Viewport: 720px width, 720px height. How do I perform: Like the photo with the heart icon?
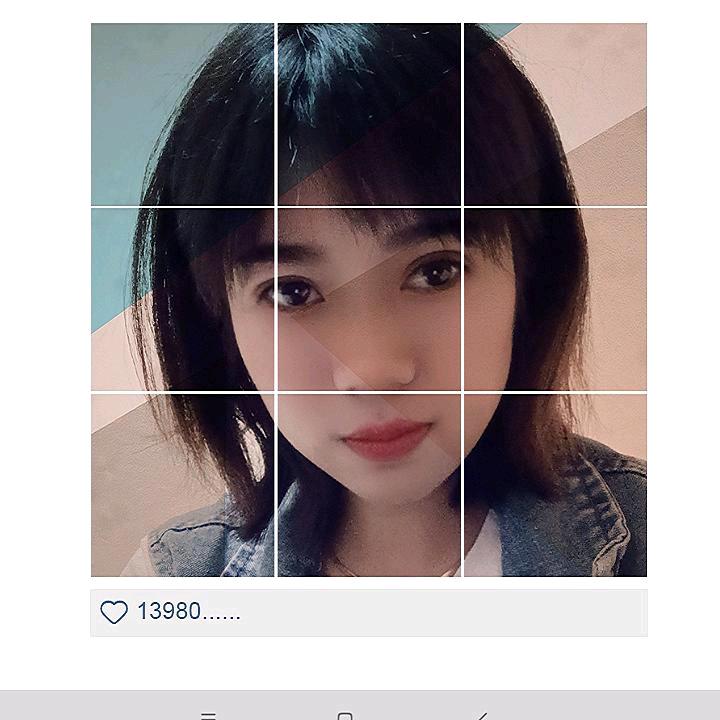114,612
